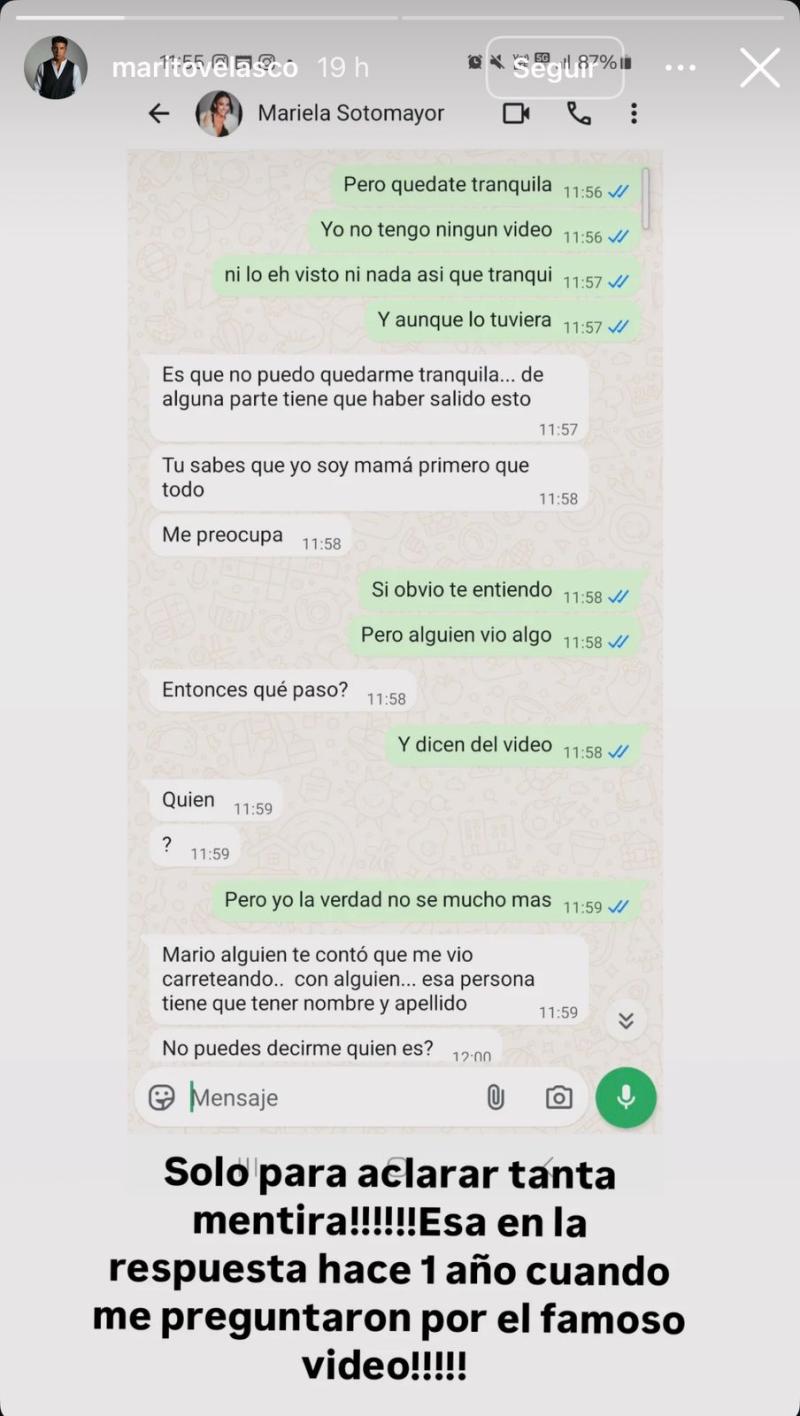Start a voice call from the chat header
Viewport: 800px width, 1416px height.
coord(578,113)
